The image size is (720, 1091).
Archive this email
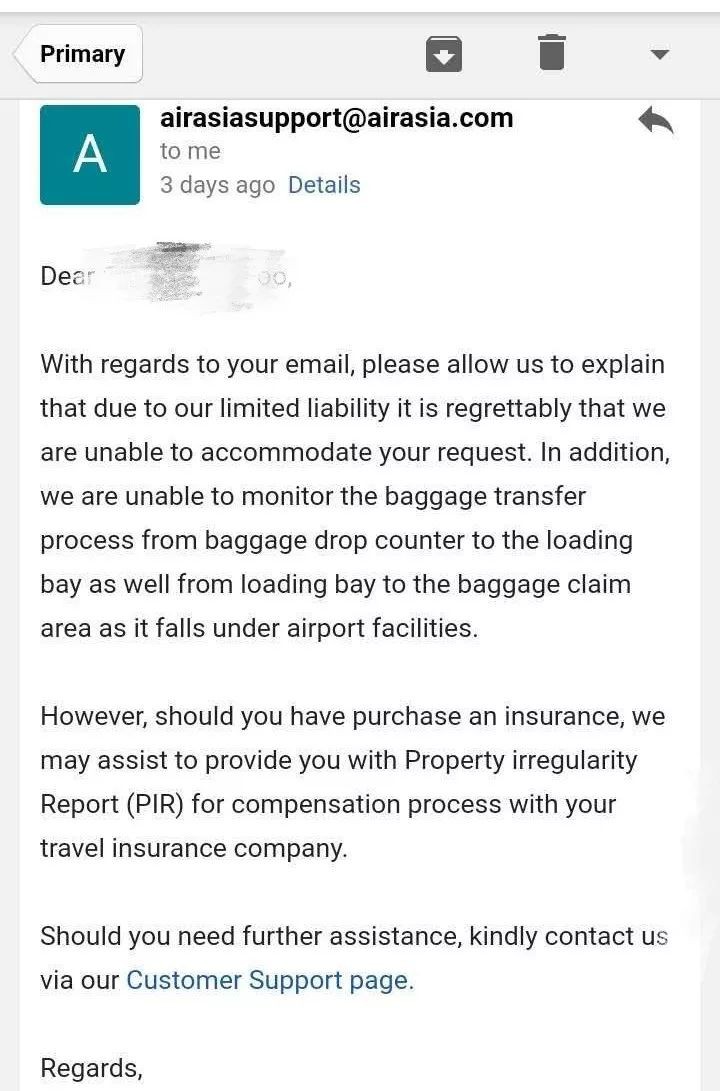(444, 54)
